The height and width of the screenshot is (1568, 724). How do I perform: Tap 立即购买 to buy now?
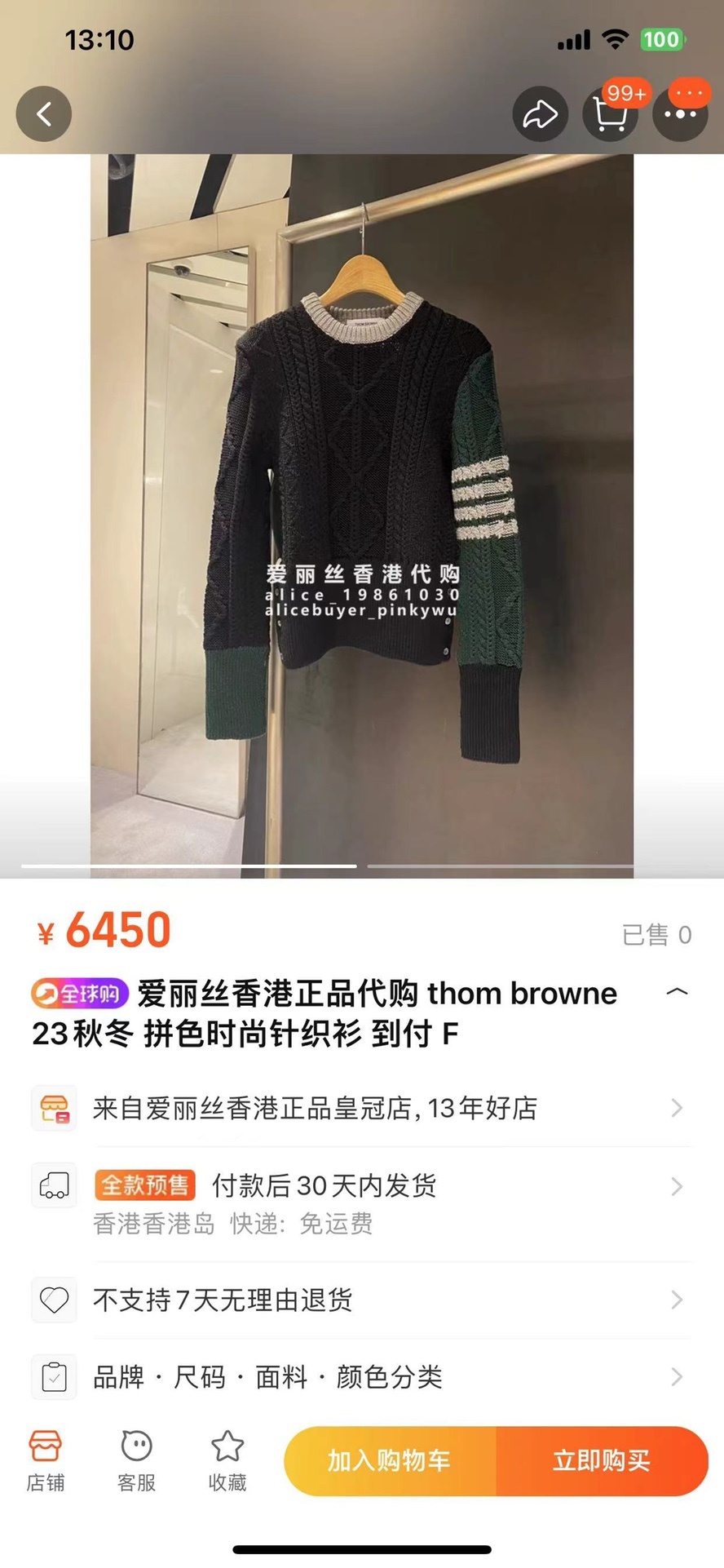pyautogui.click(x=602, y=1460)
